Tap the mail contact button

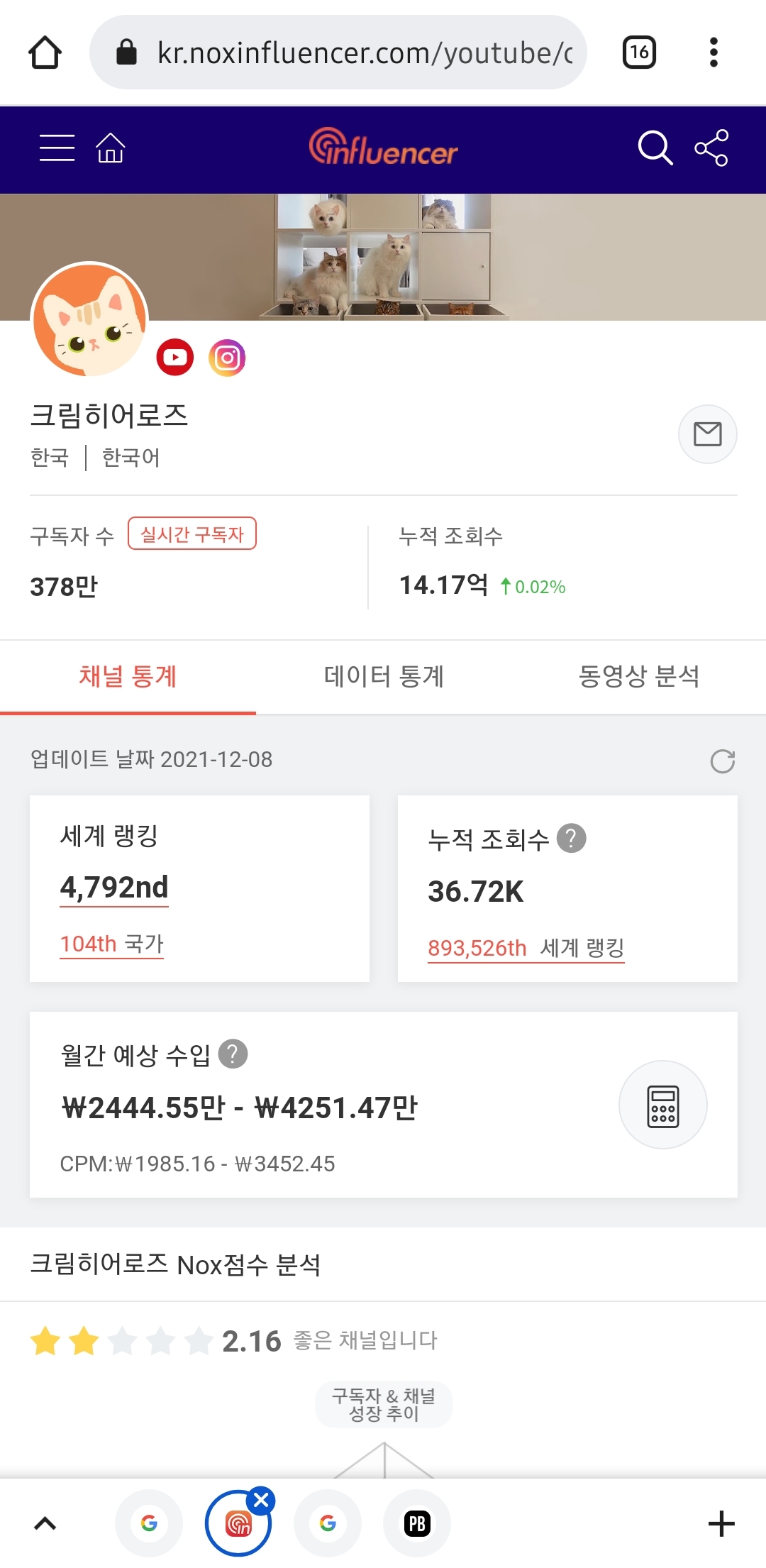coord(707,434)
